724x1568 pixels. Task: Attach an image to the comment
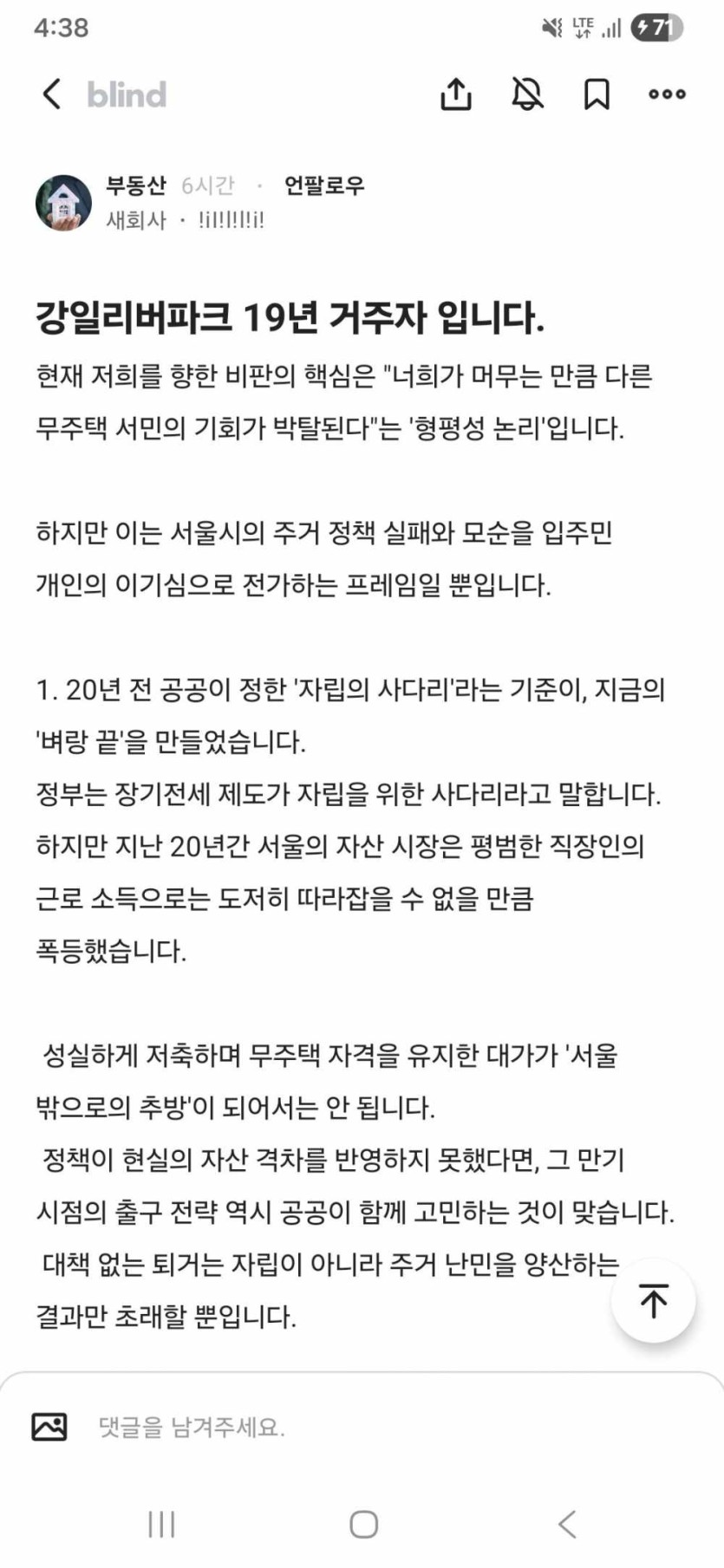49,1426
